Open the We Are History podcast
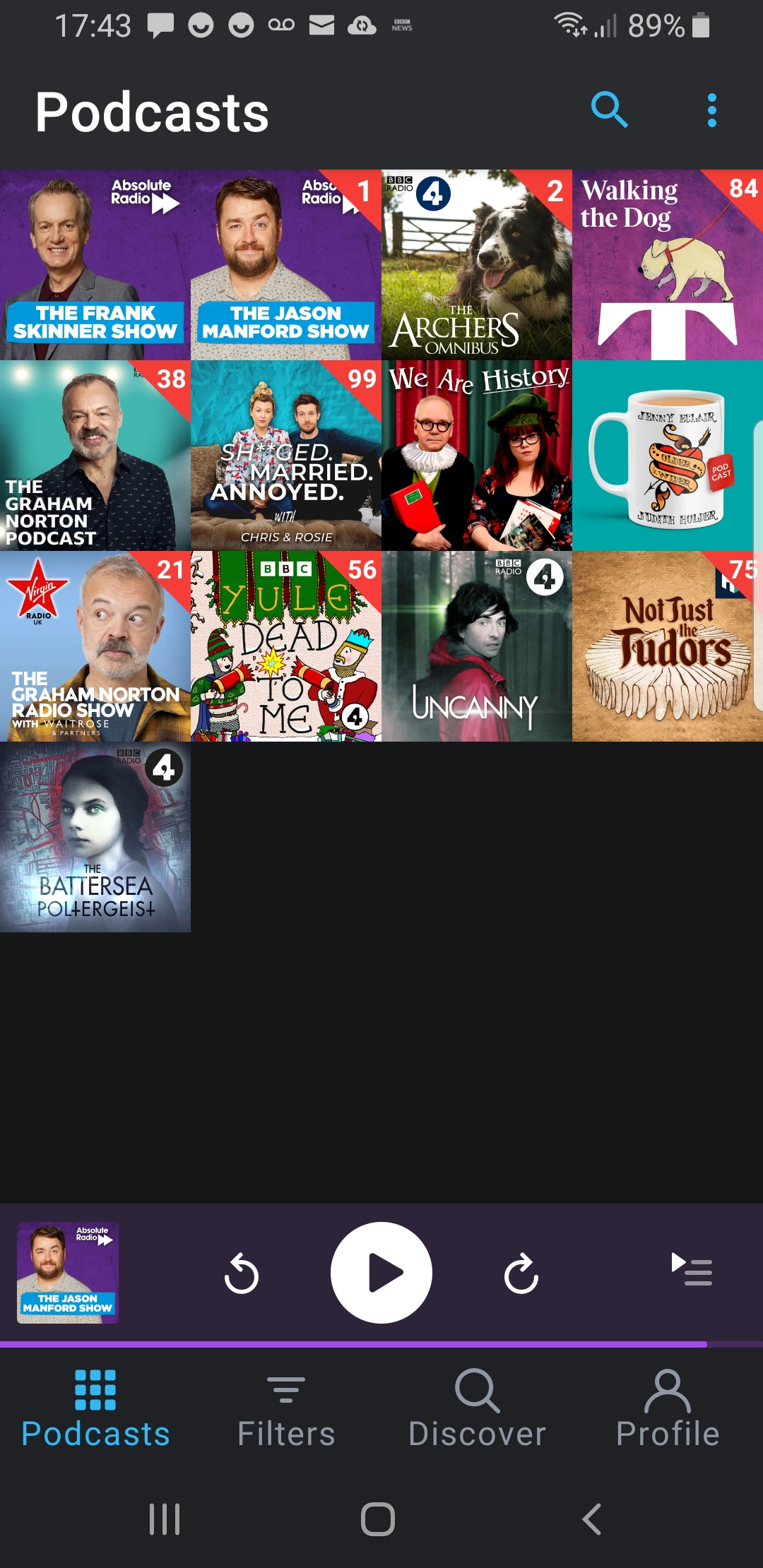Screen dimensions: 763x1568 477,456
